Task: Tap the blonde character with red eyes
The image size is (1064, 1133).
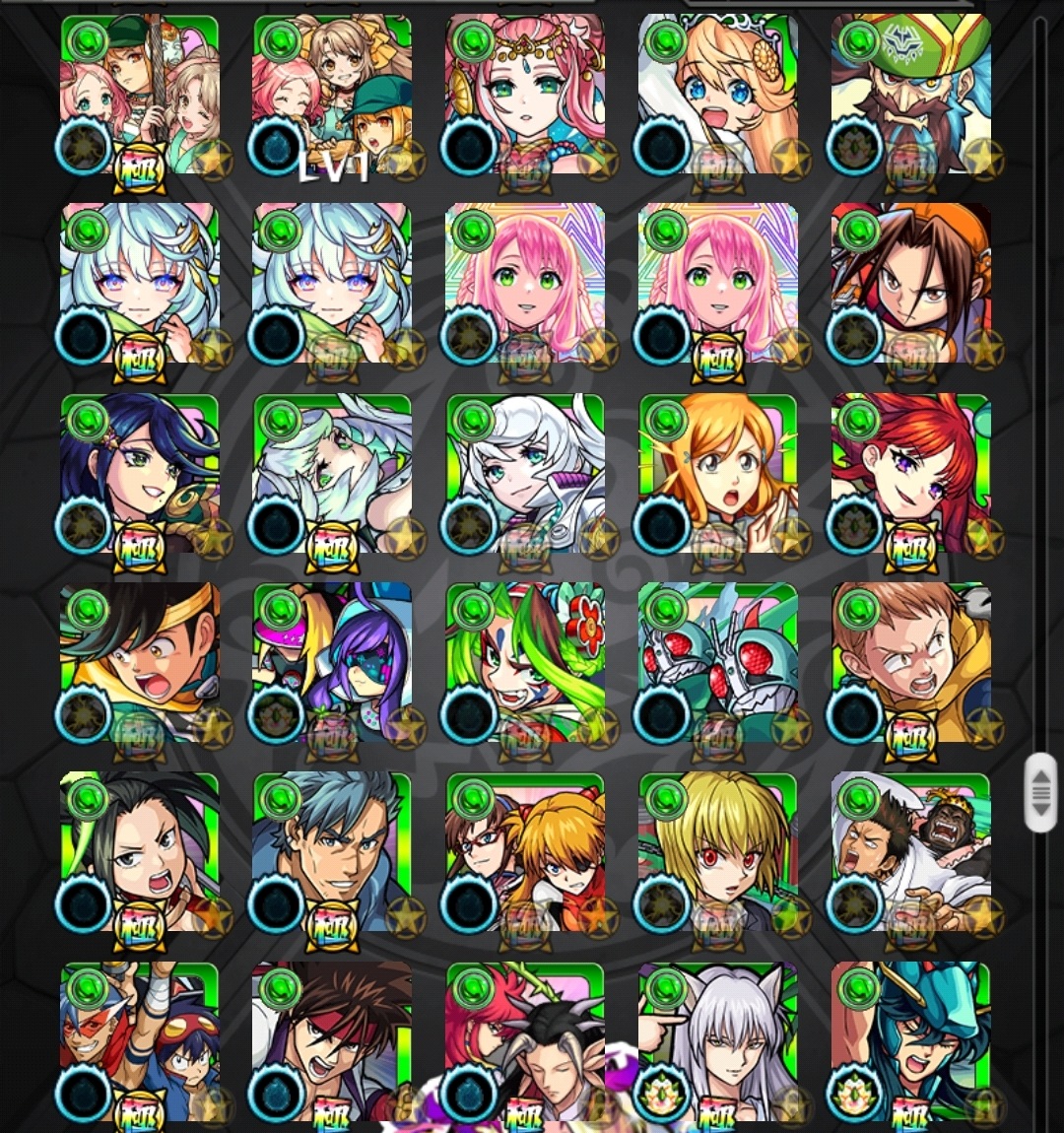Action: pos(718,852)
